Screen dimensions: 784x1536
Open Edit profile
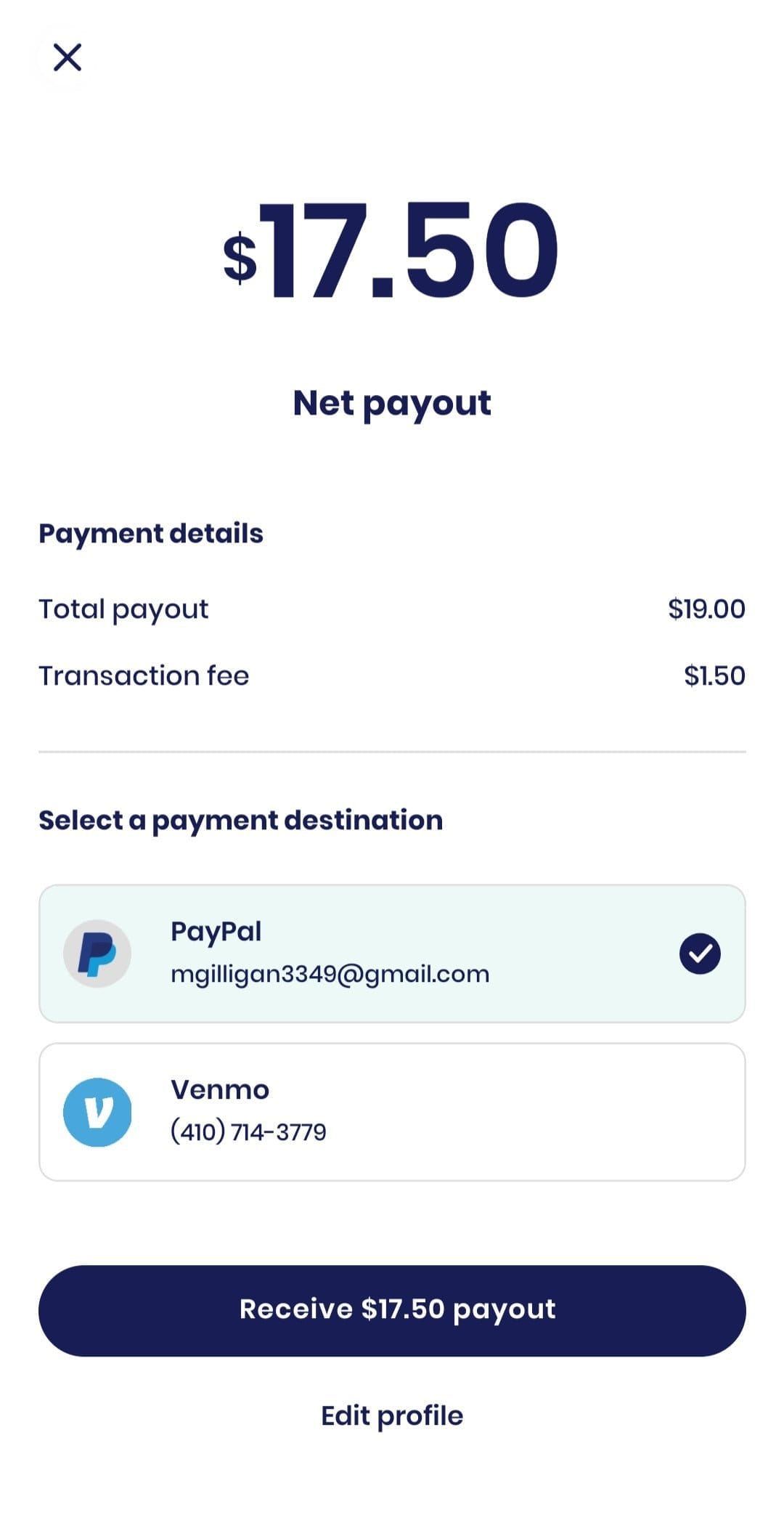point(392,1415)
